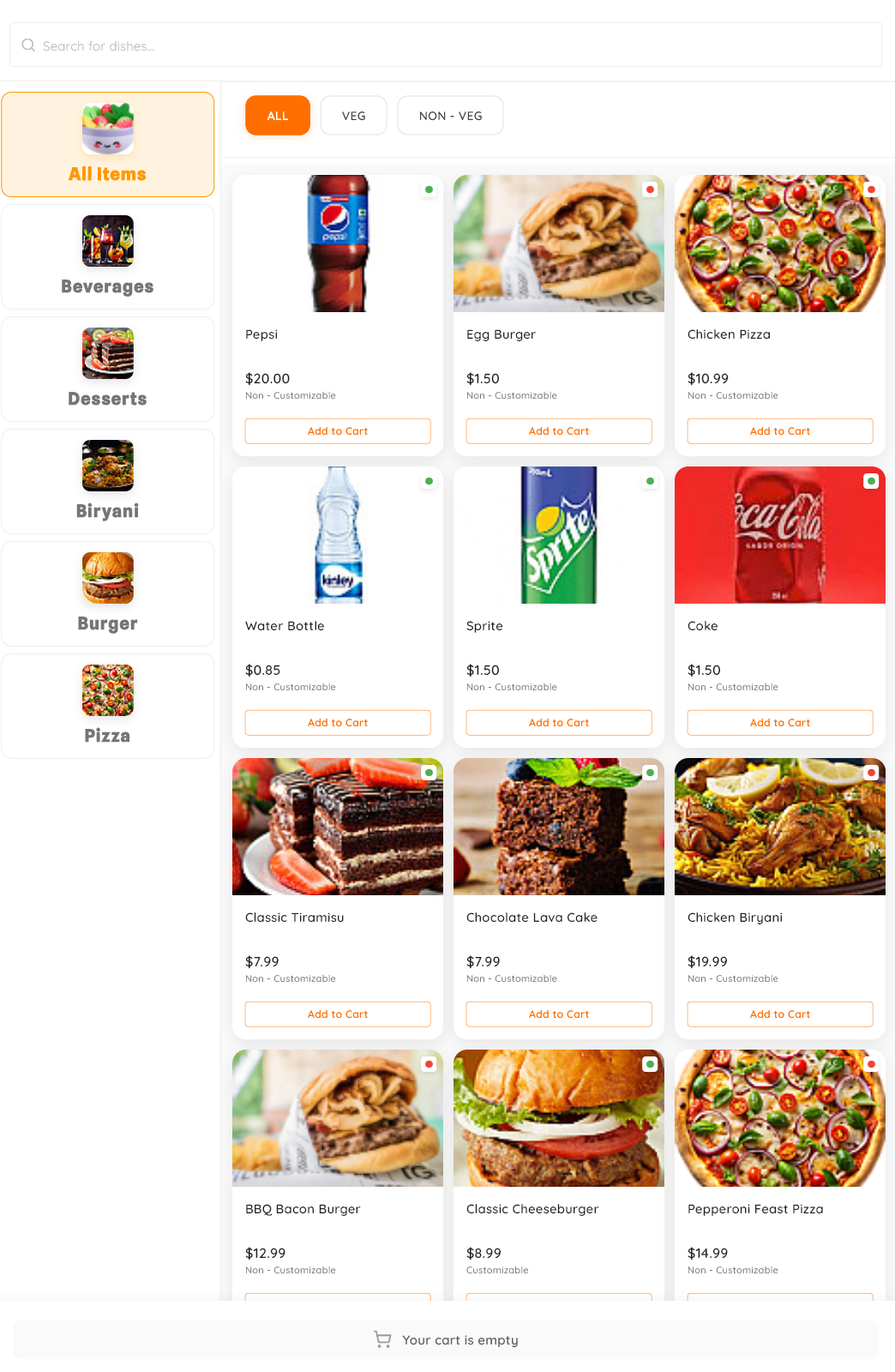This screenshot has width=895, height=1372.
Task: Add Pepsi to the cart
Action: [337, 431]
